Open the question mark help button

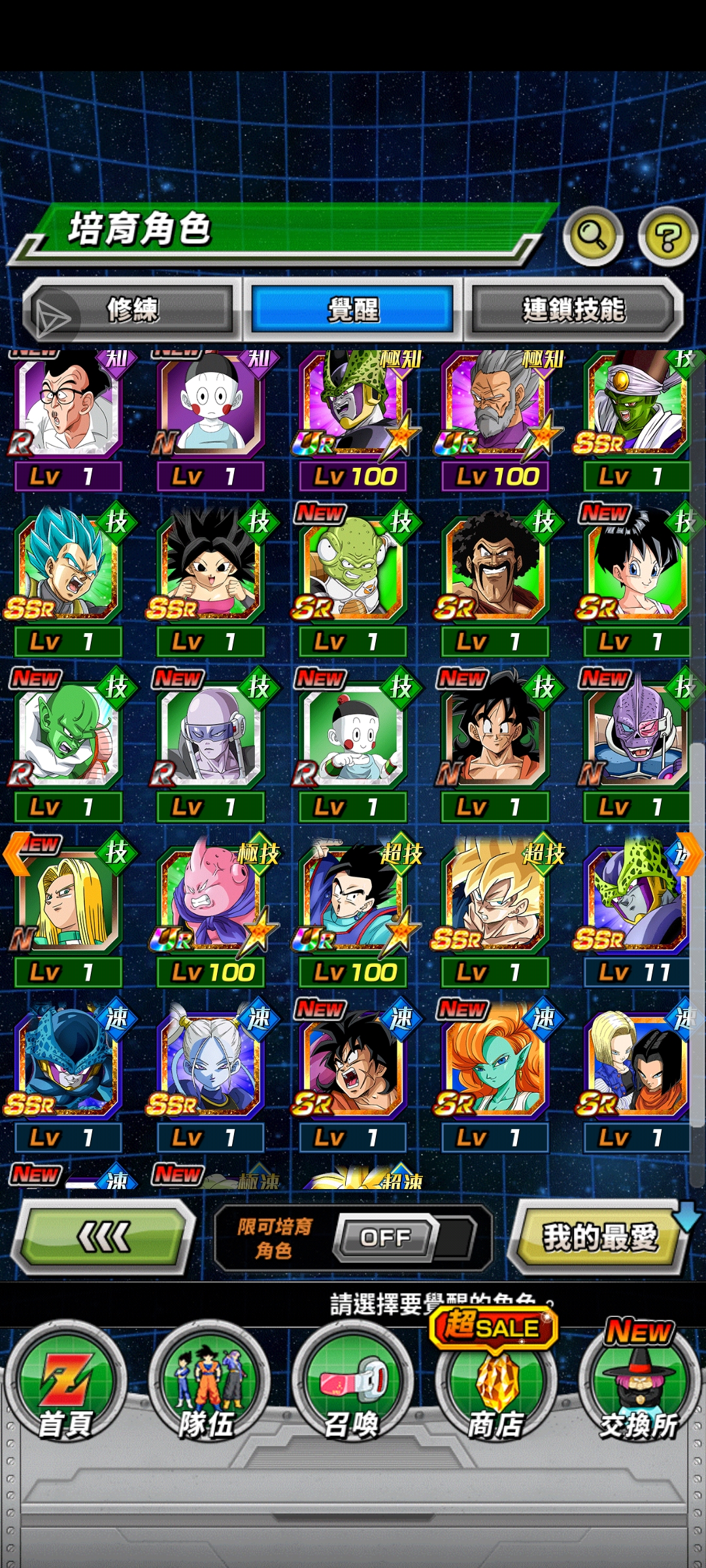click(x=668, y=235)
